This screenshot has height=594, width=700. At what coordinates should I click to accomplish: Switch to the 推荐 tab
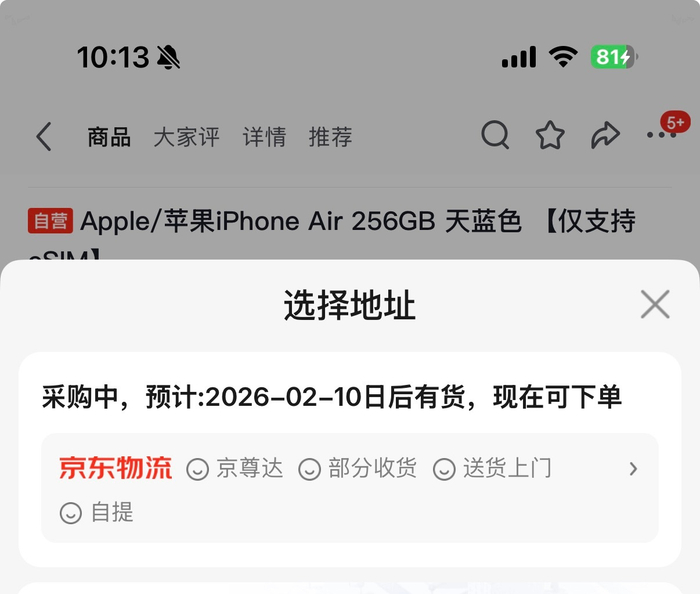coord(330,137)
